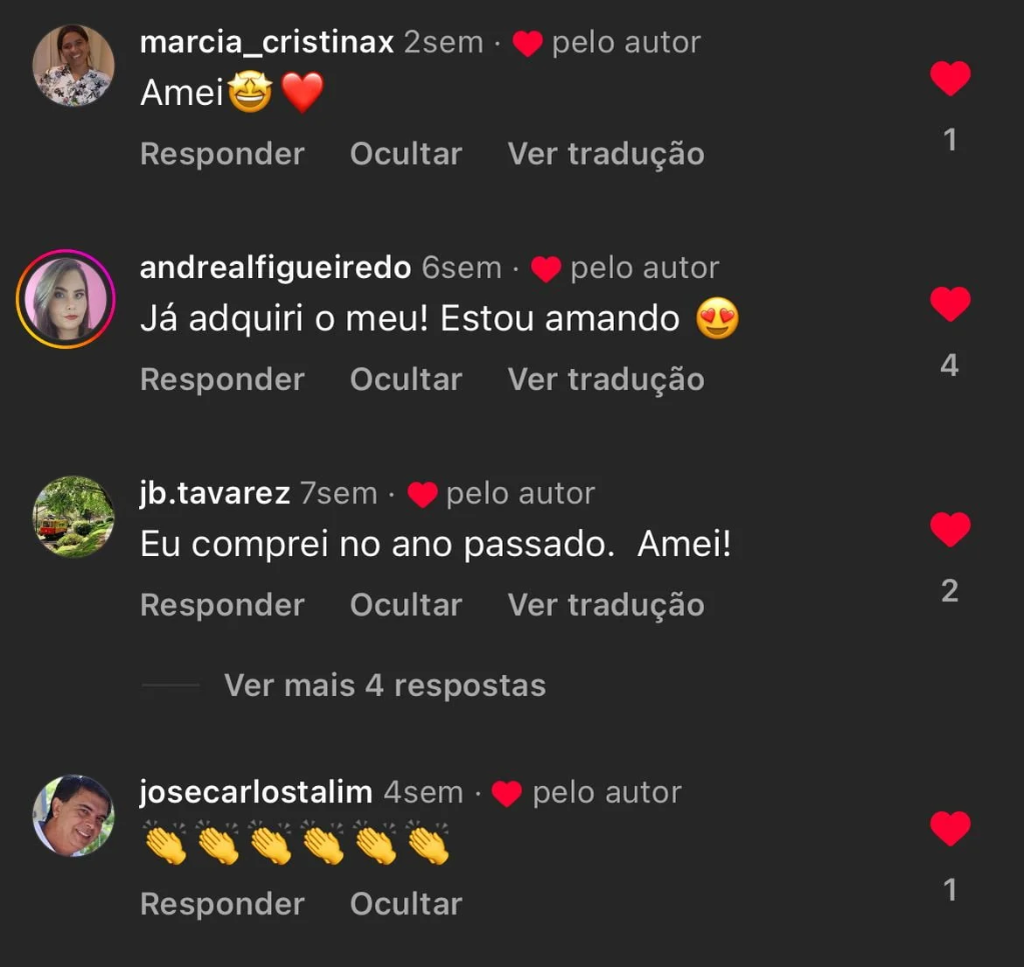This screenshot has width=1024, height=967.
Task: Open josecarlostalim's profile via username
Action: (256, 793)
